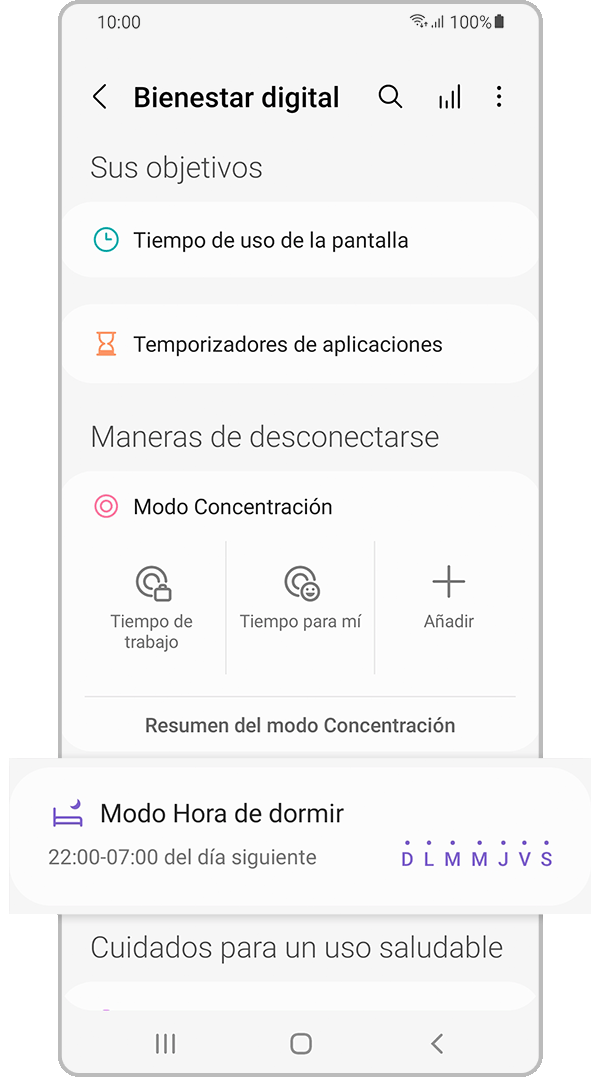Open the recent apps button
The height and width of the screenshot is (1077, 600).
tap(166, 1044)
